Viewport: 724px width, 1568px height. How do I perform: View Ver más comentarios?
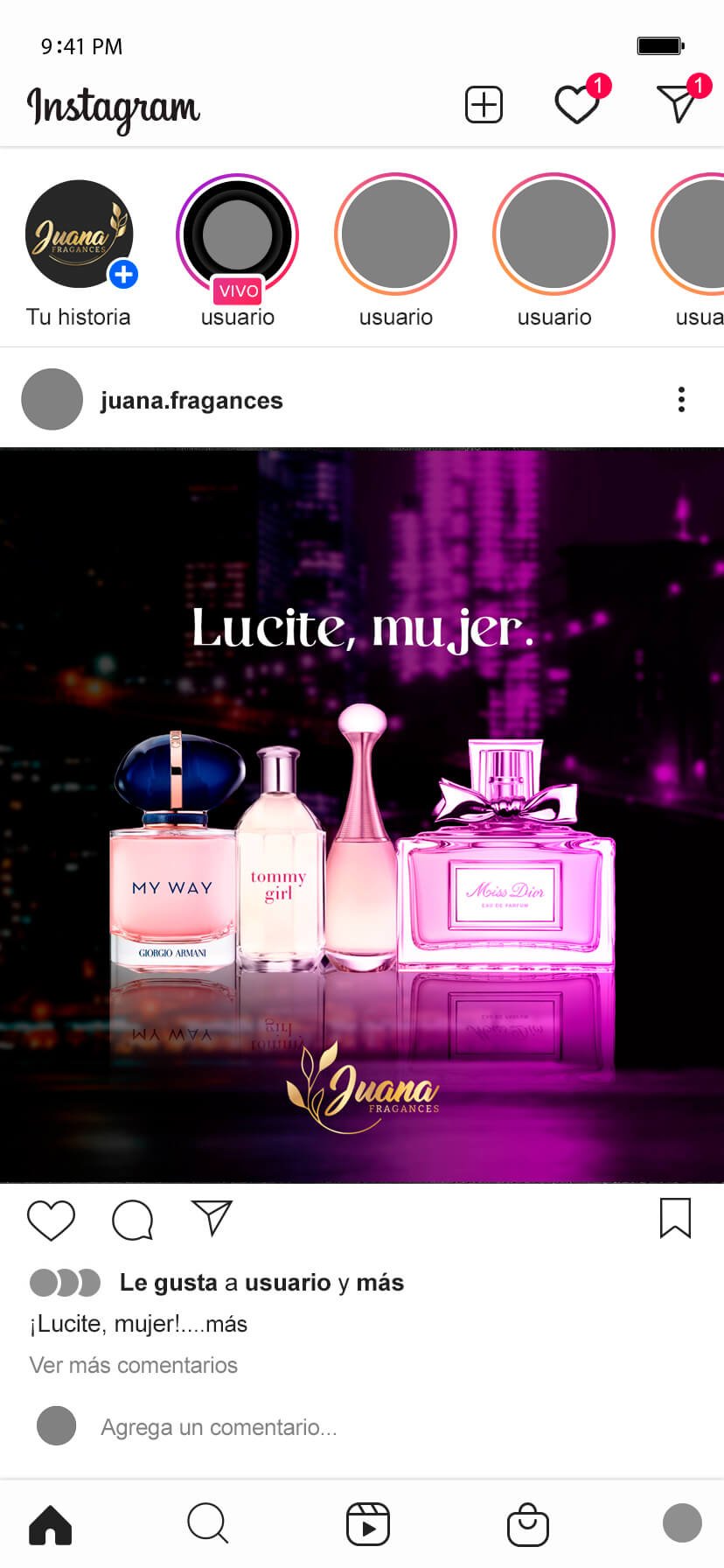pyautogui.click(x=133, y=1365)
